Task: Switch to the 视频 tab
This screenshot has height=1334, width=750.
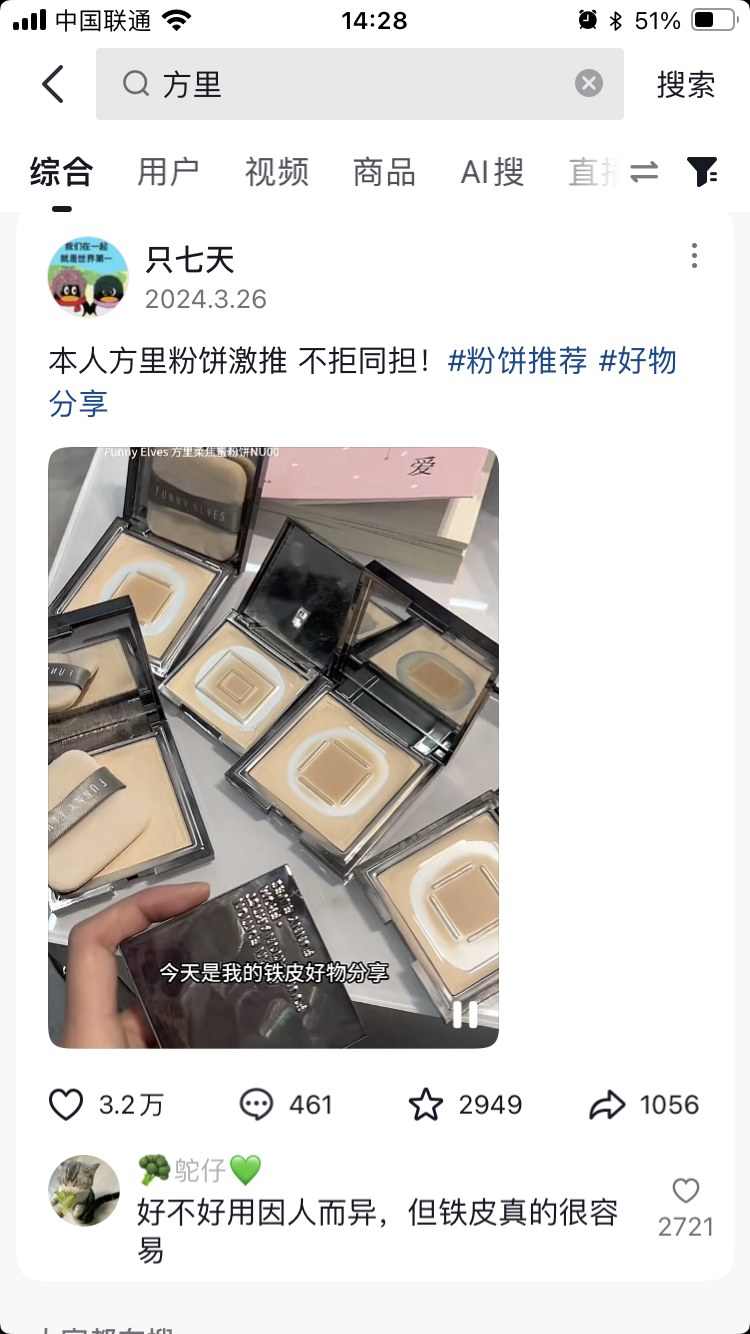Action: click(x=276, y=172)
